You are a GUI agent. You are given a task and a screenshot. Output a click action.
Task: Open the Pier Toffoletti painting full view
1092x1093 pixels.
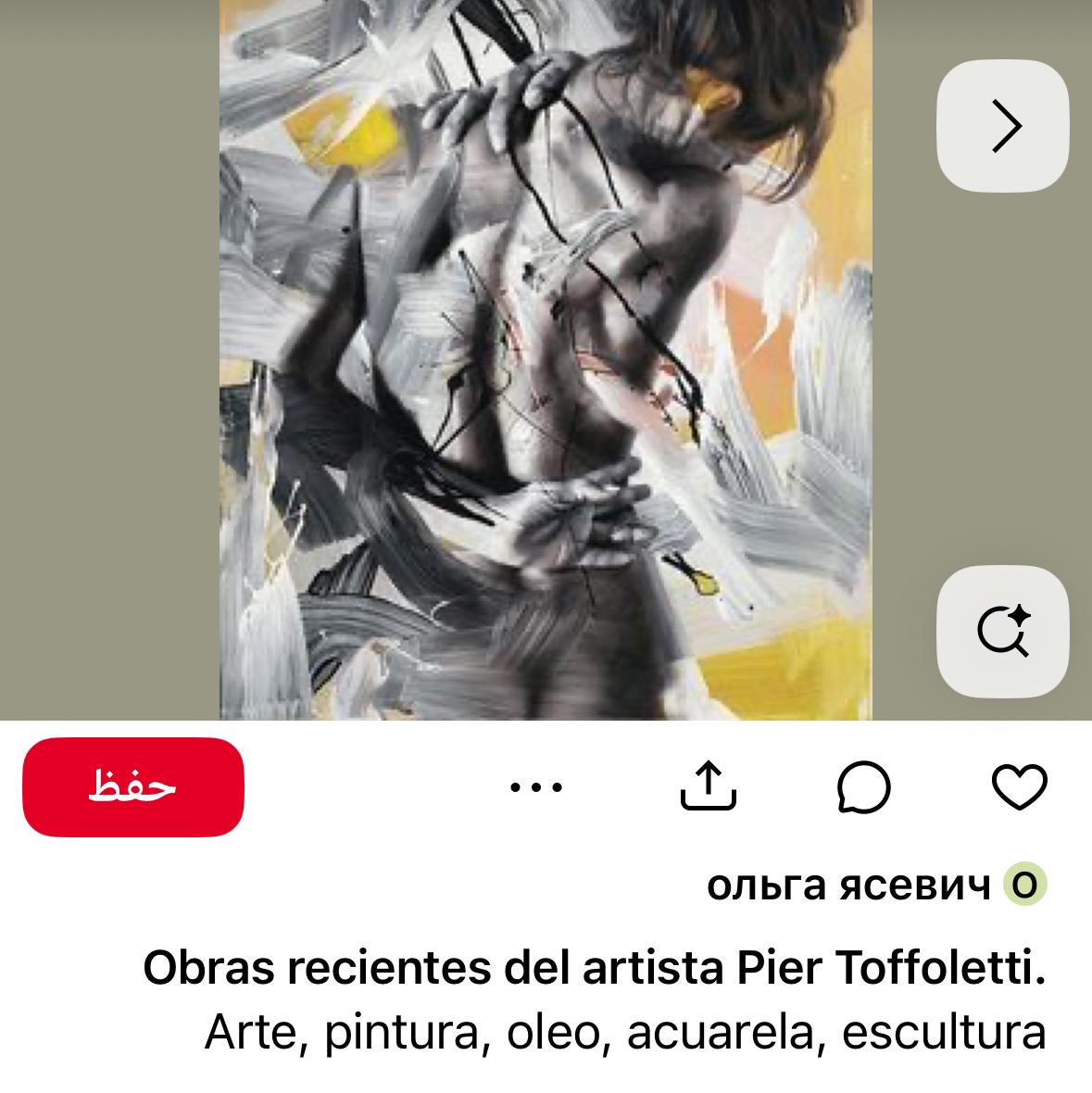point(545,359)
